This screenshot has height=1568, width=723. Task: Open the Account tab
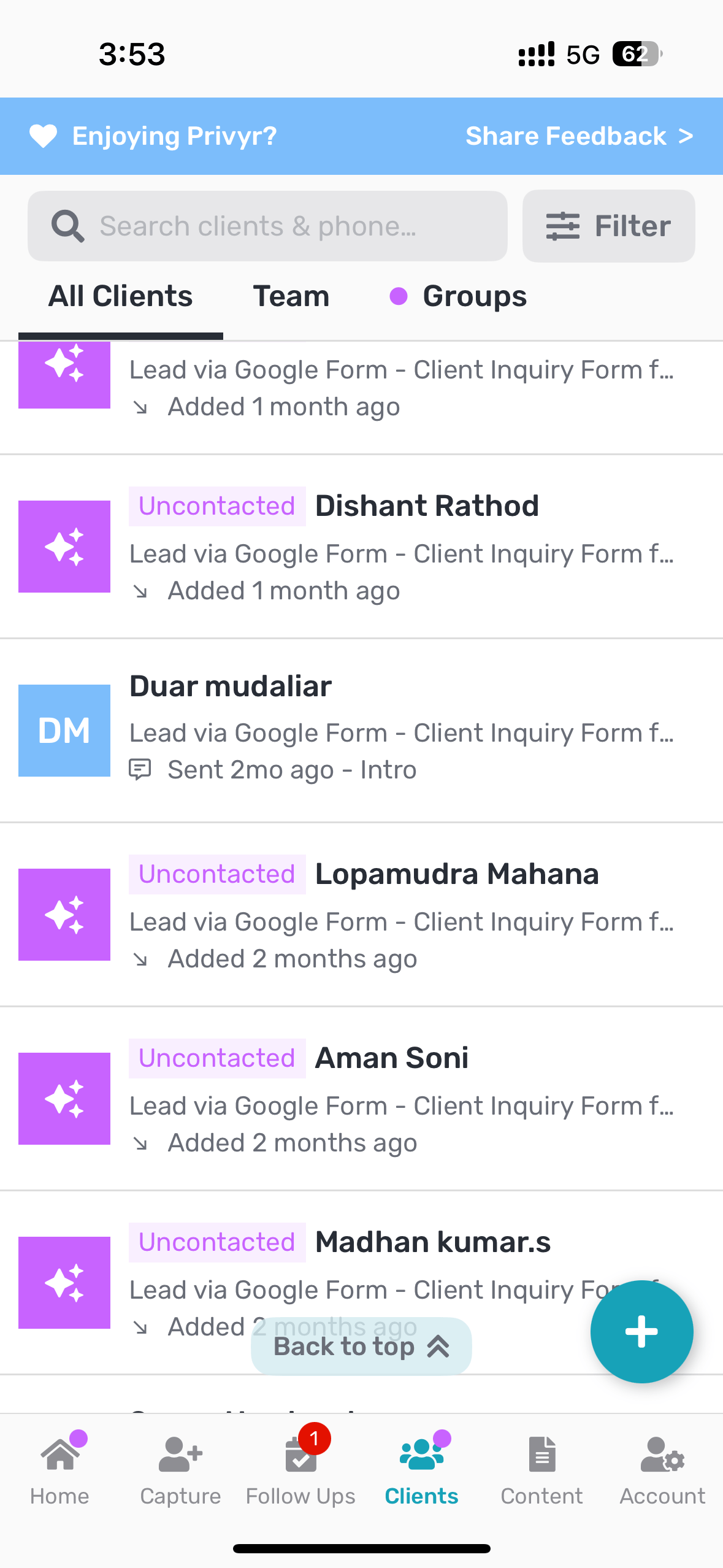pos(662,1469)
